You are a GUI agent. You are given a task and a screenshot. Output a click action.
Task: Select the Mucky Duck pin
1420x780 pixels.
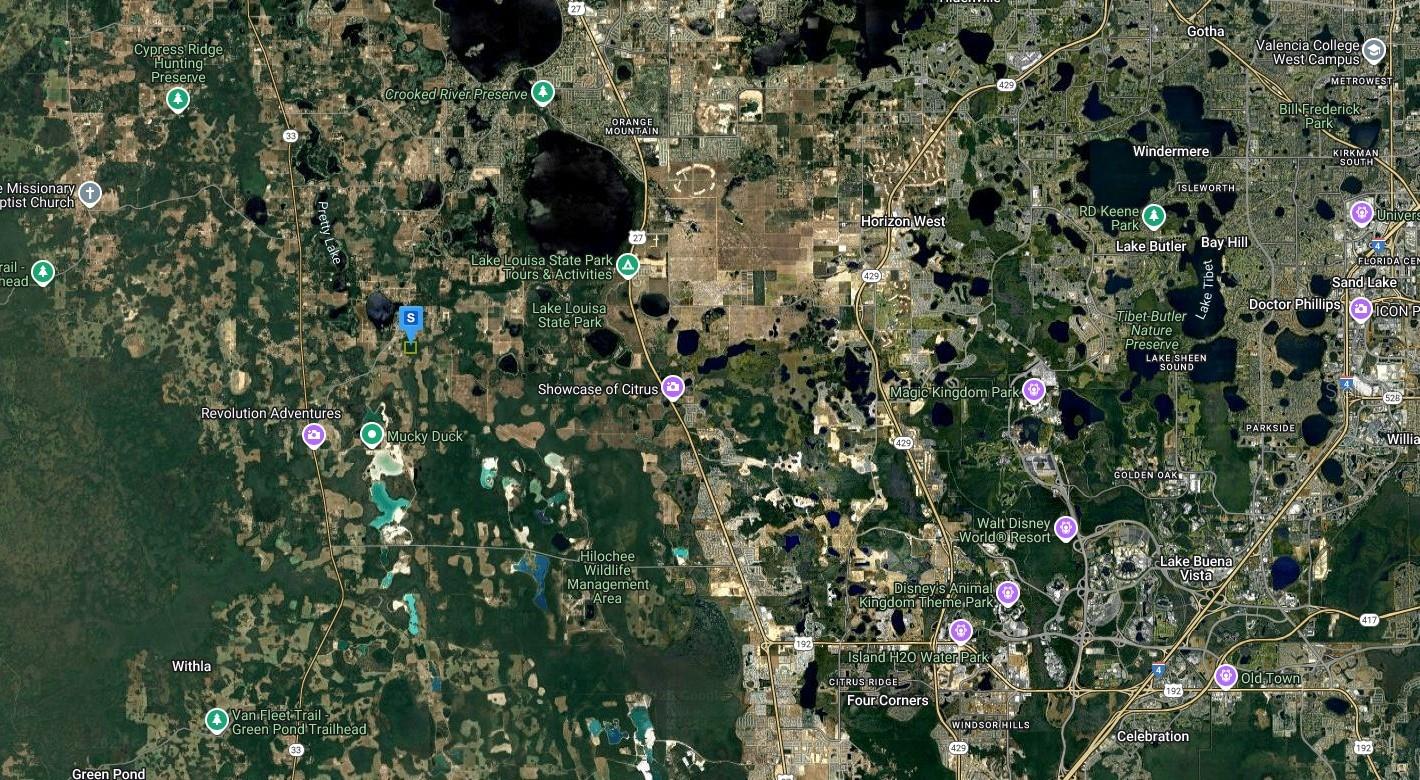(372, 435)
